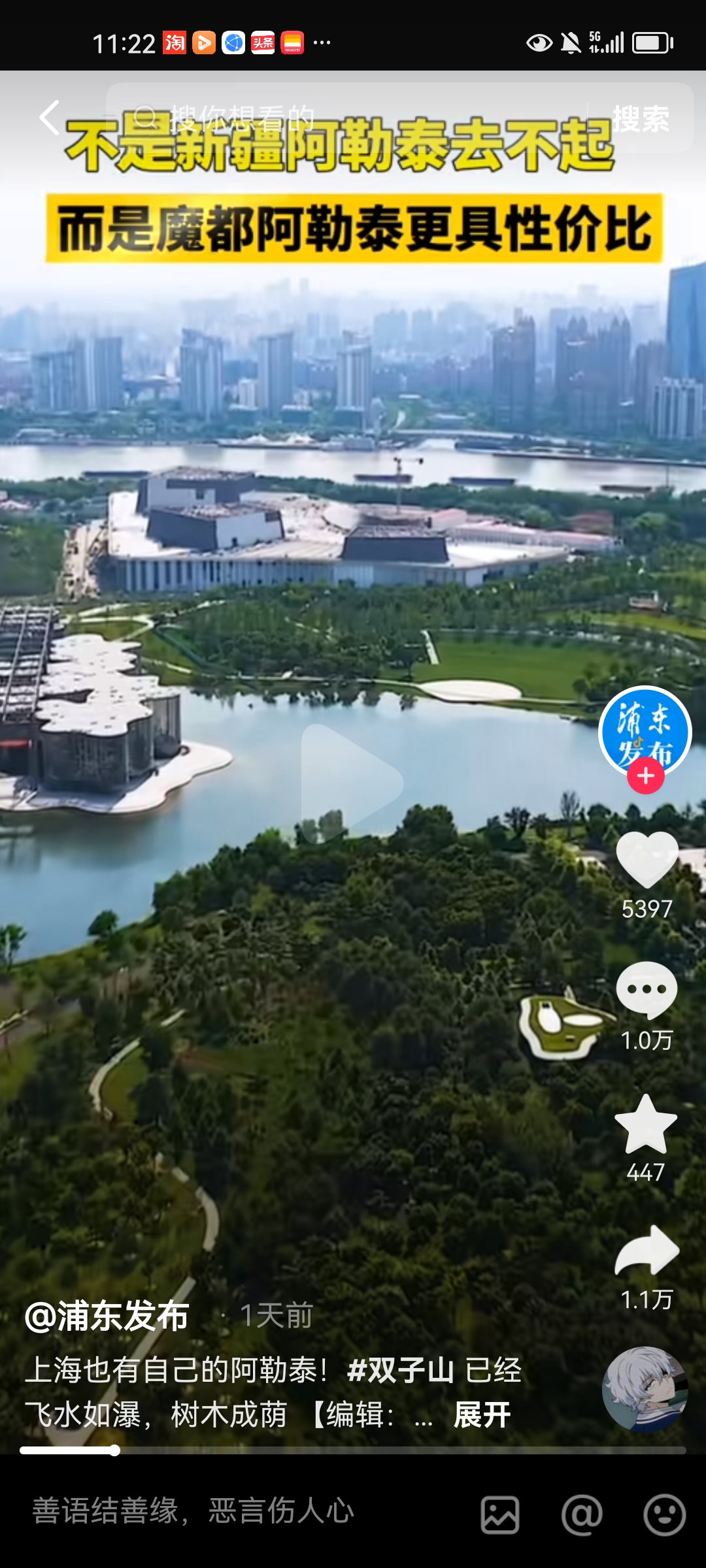Expand caption with 展开
Screen dimensions: 706x1568
point(482,1416)
